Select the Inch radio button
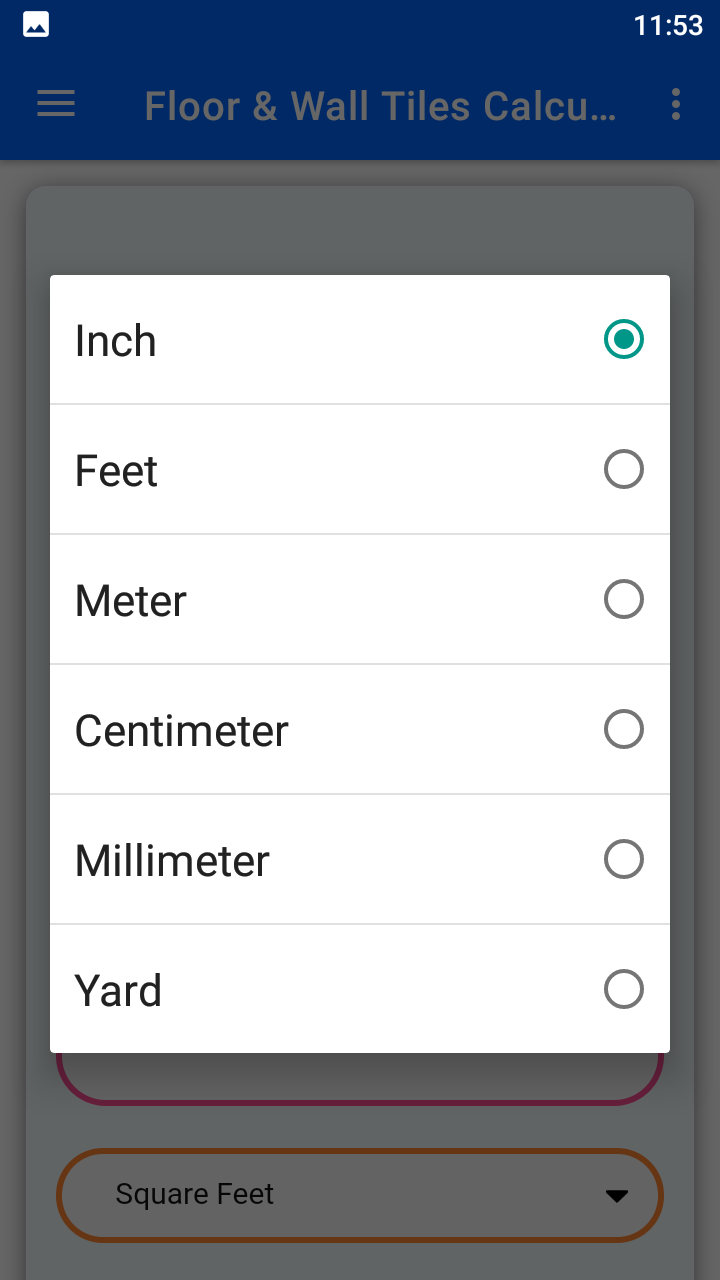Screen dimensions: 720x1280 pos(623,339)
